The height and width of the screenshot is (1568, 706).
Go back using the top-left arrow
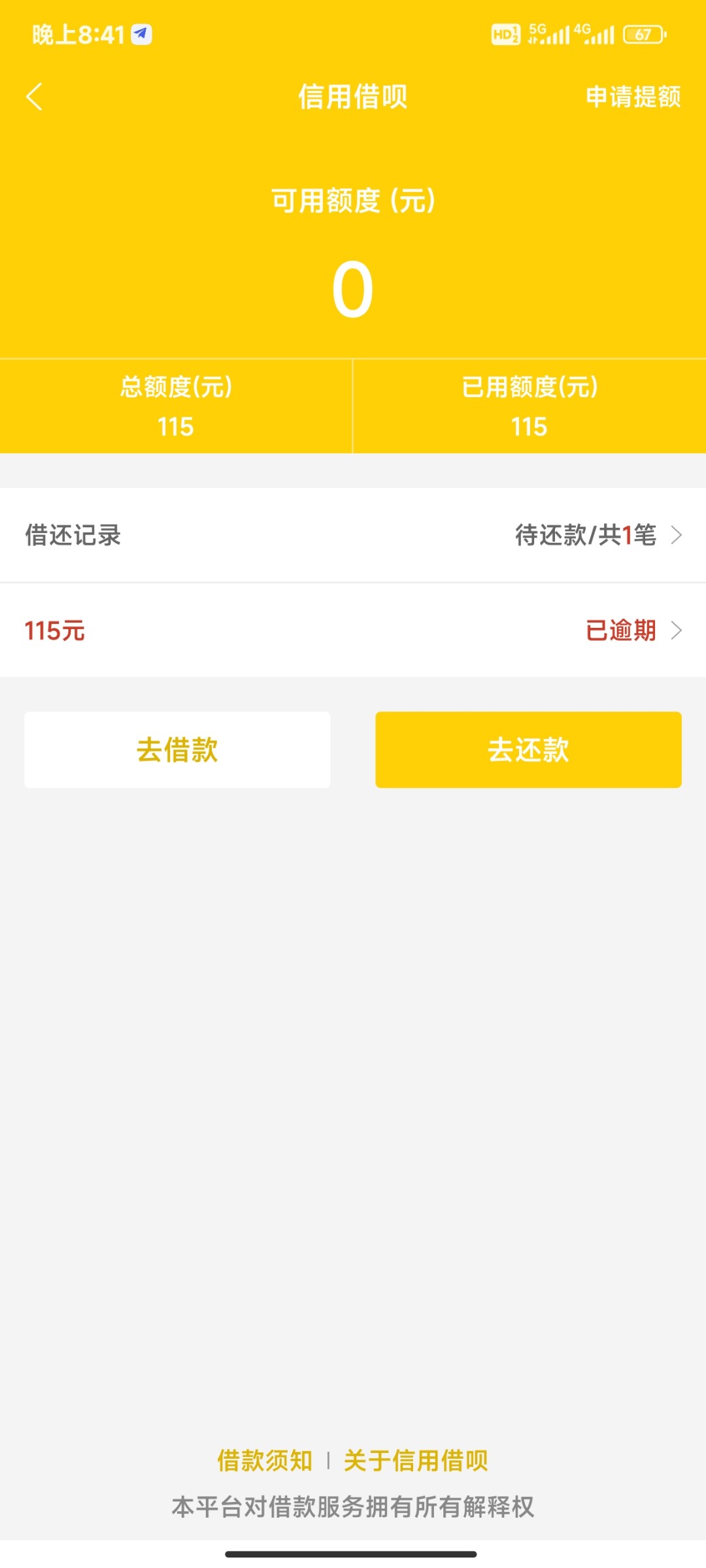(34, 97)
